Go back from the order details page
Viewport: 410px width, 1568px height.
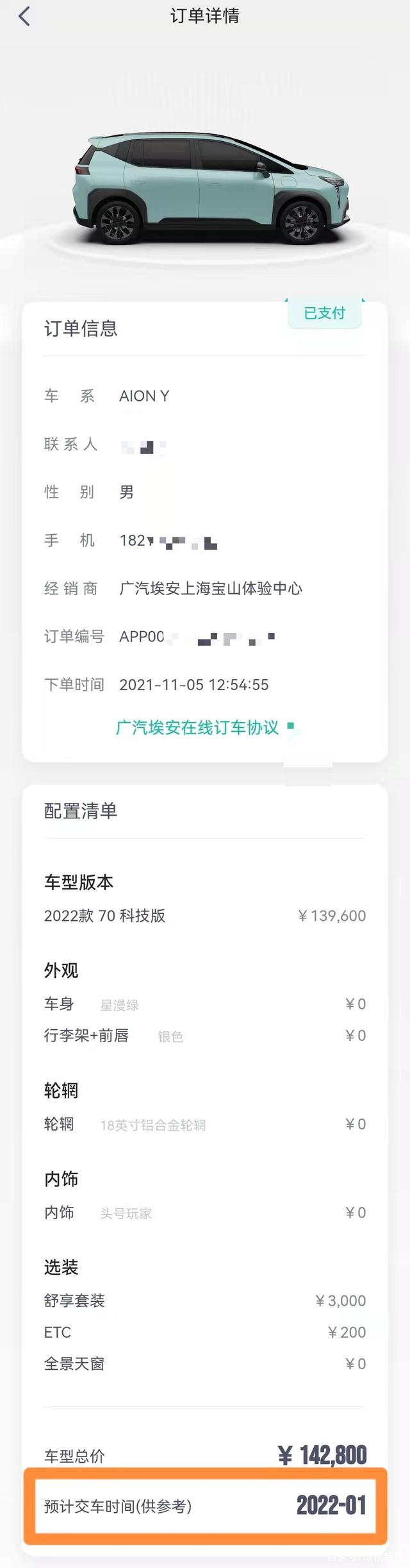point(24,17)
